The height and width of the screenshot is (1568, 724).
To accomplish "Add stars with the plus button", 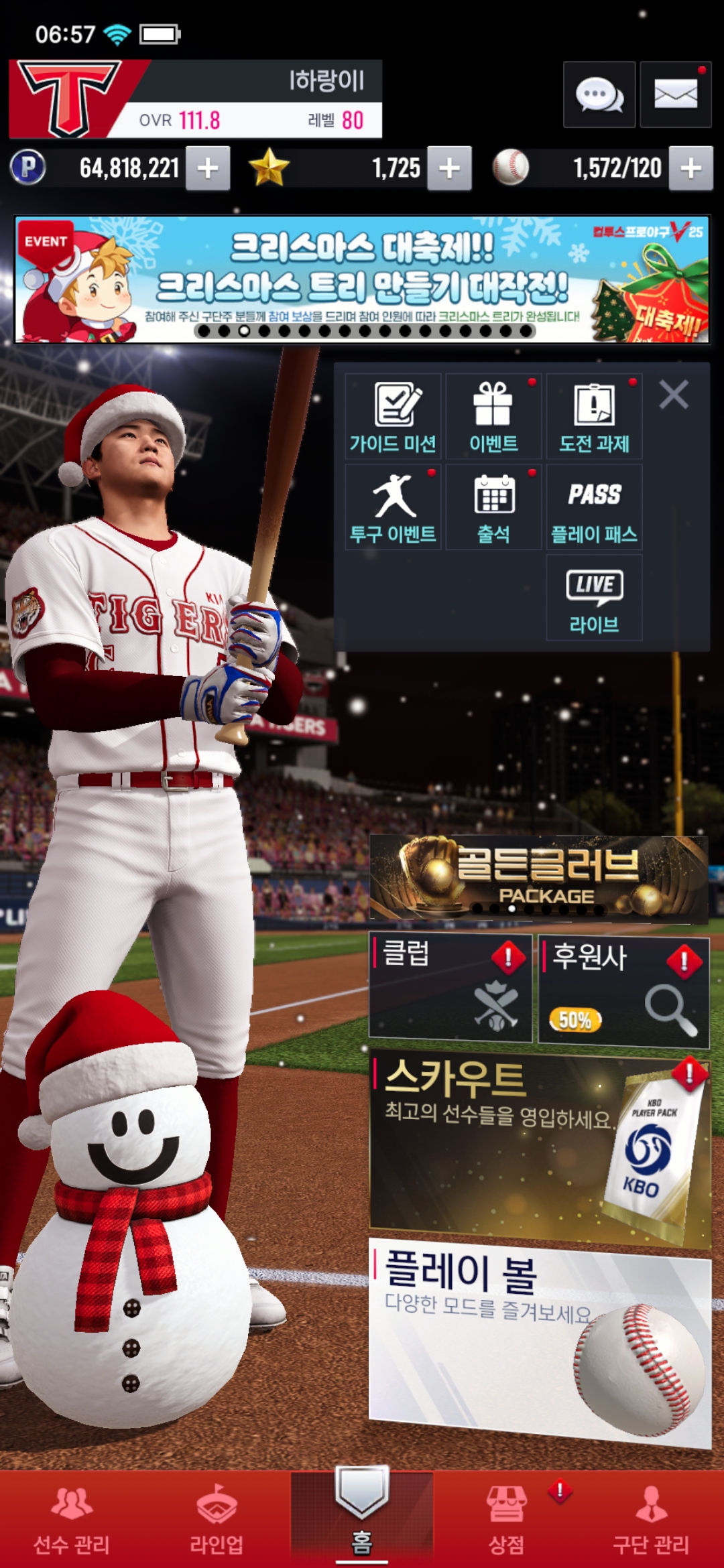I will [449, 168].
